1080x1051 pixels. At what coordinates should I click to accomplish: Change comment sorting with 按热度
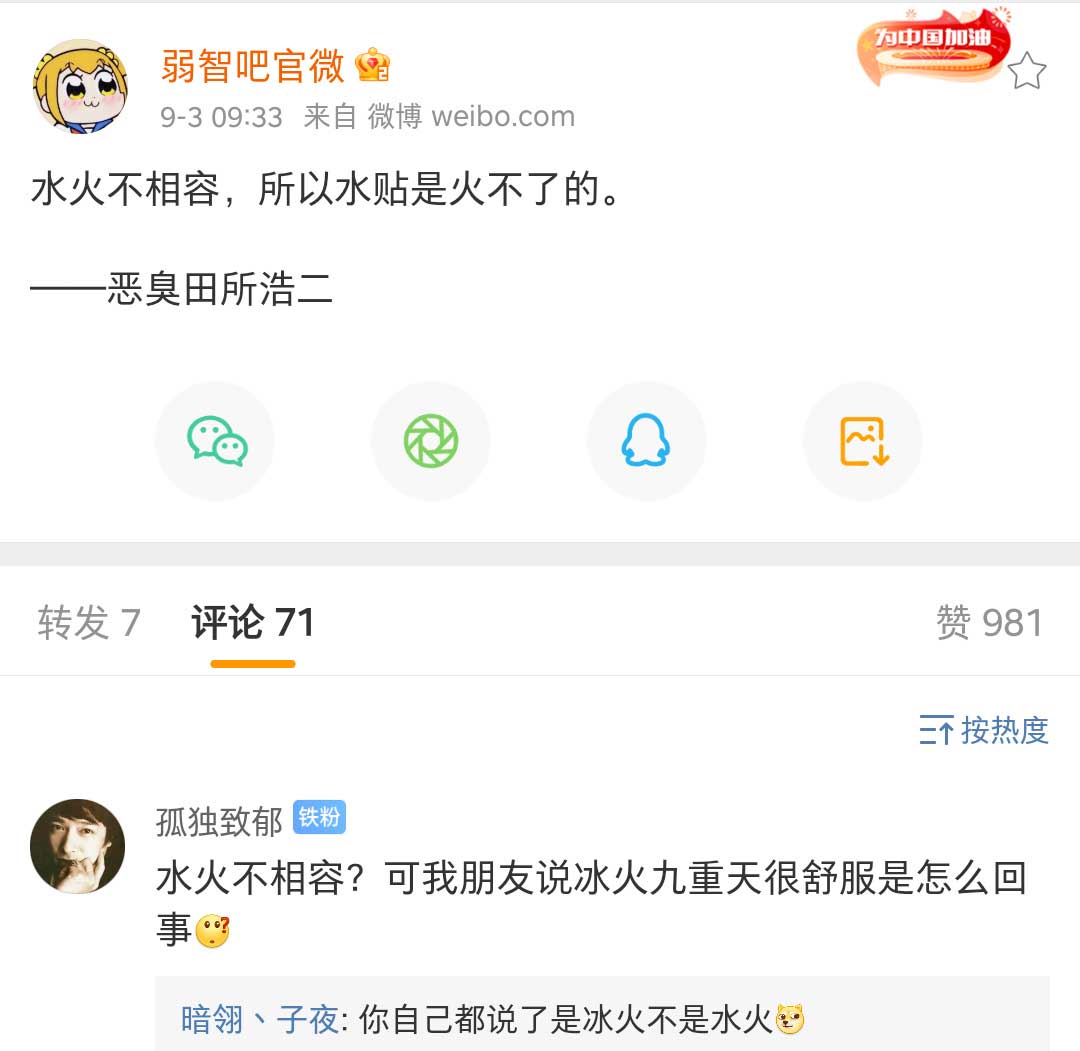pyautogui.click(x=984, y=730)
